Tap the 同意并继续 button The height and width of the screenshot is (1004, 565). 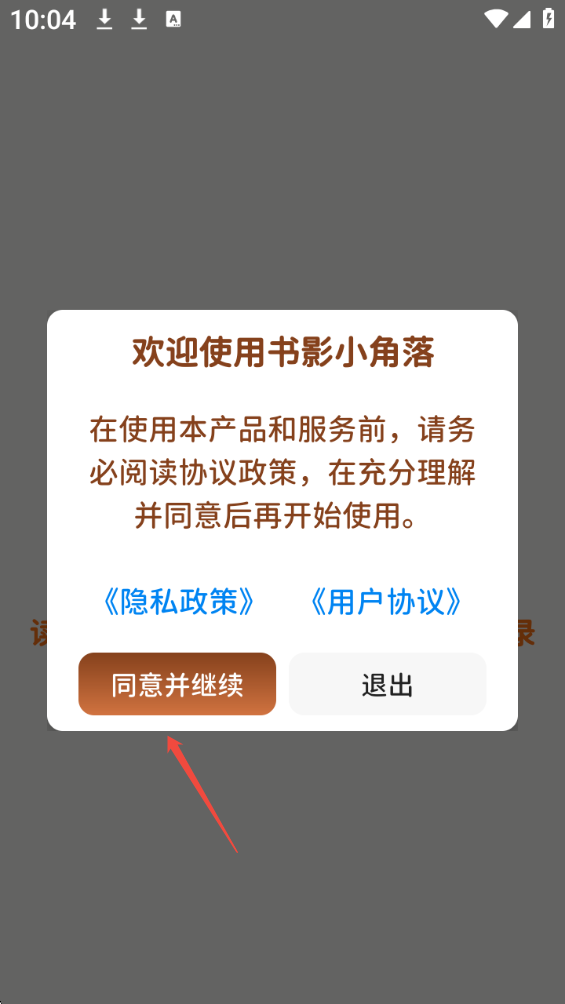coord(177,684)
